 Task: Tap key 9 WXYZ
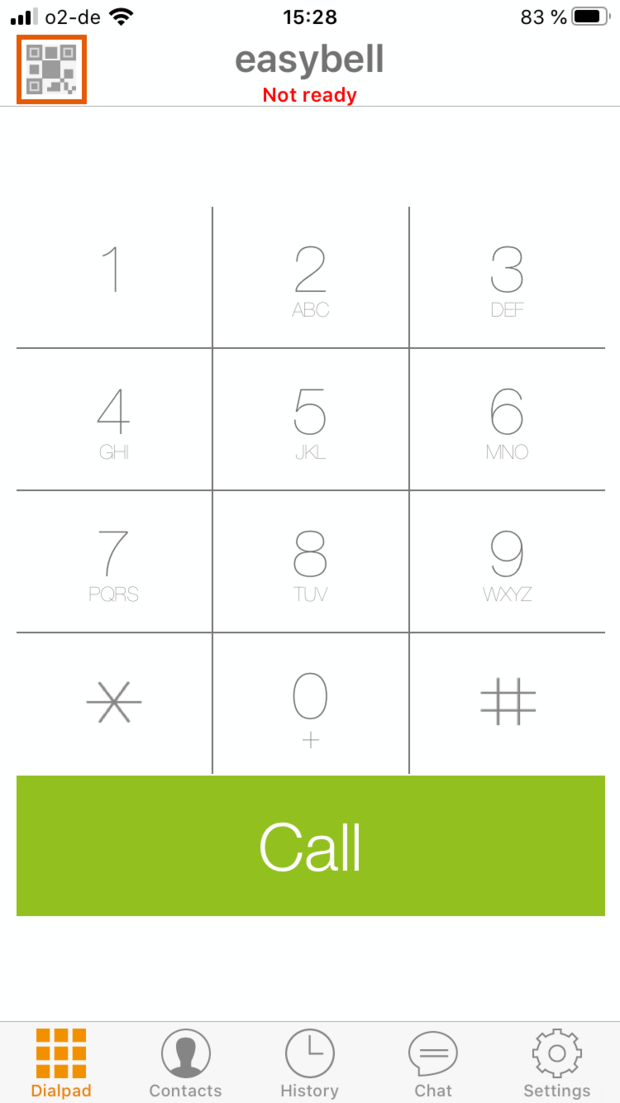pyautogui.click(x=507, y=561)
